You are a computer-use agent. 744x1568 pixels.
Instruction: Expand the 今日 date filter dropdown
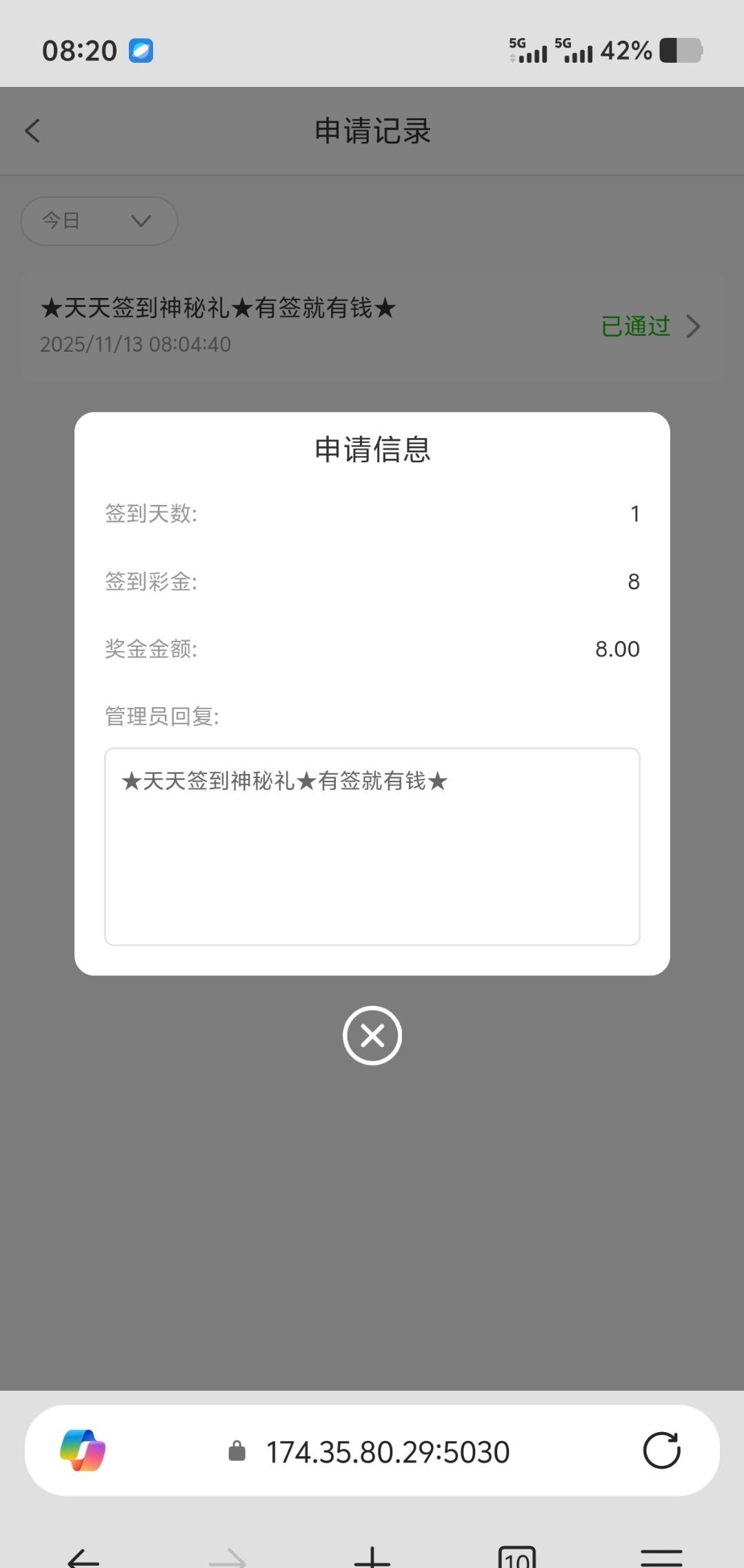pyautogui.click(x=99, y=221)
